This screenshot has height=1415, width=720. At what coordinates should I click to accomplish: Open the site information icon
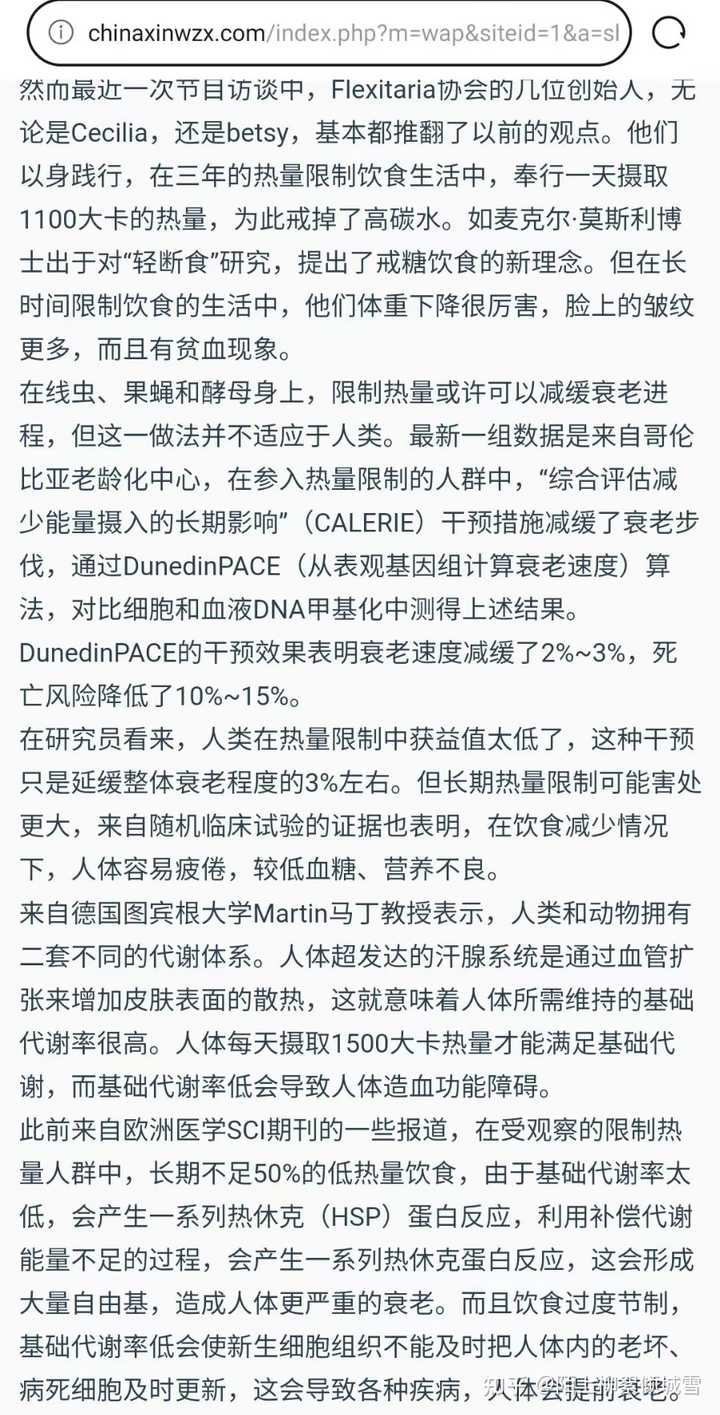(x=62, y=33)
